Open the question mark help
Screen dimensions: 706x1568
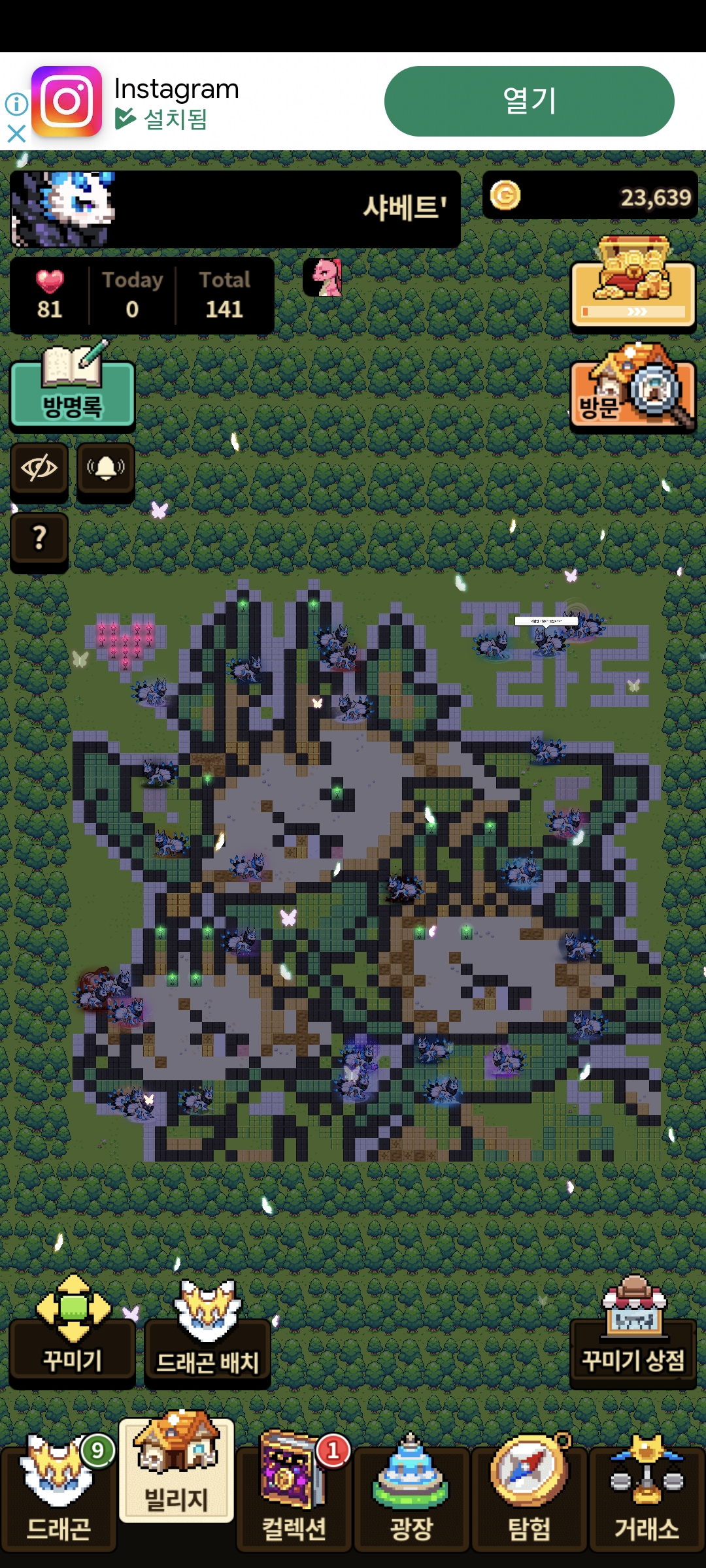(x=39, y=538)
